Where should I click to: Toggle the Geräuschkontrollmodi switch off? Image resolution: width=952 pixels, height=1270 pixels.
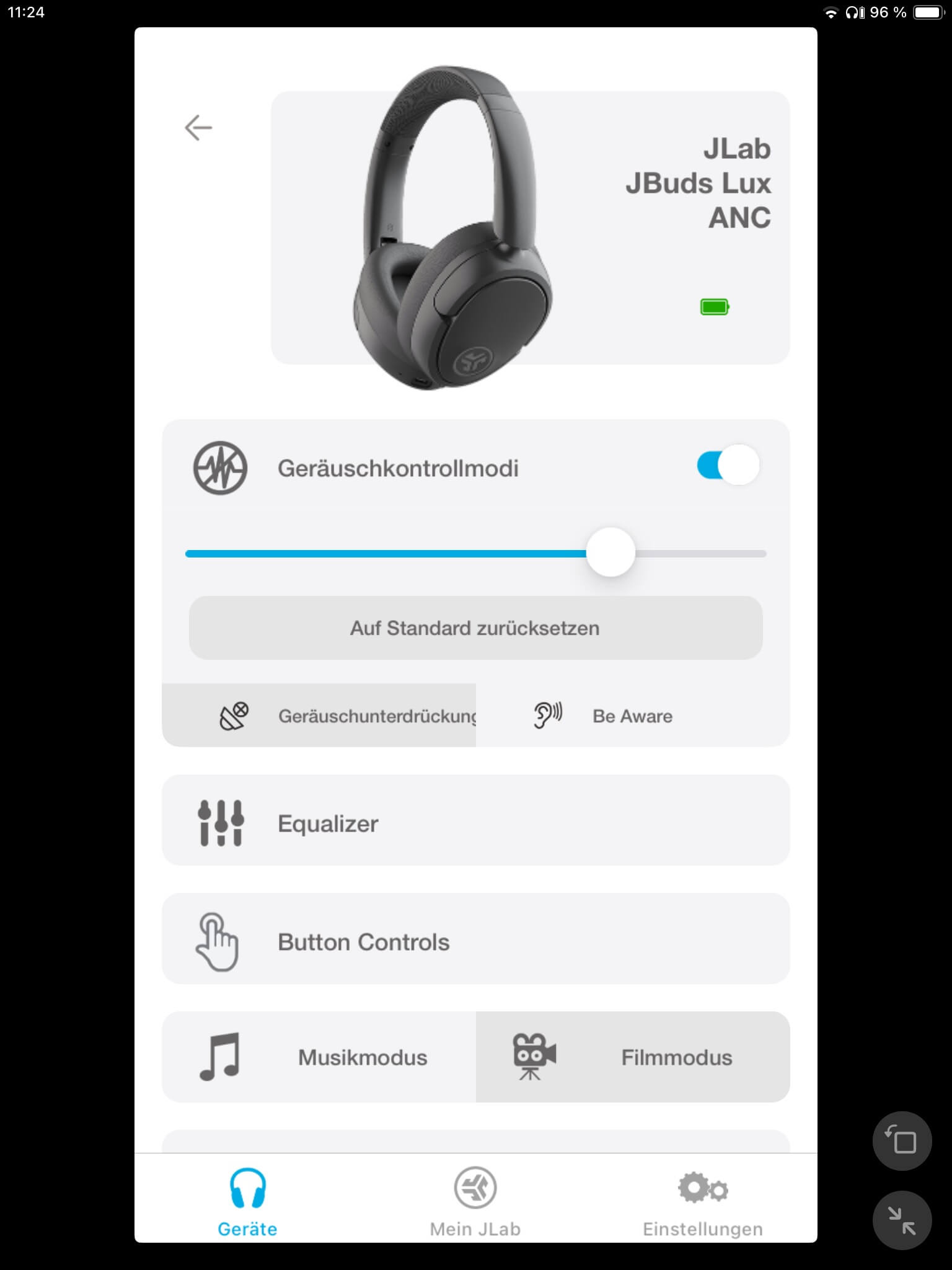(x=728, y=466)
